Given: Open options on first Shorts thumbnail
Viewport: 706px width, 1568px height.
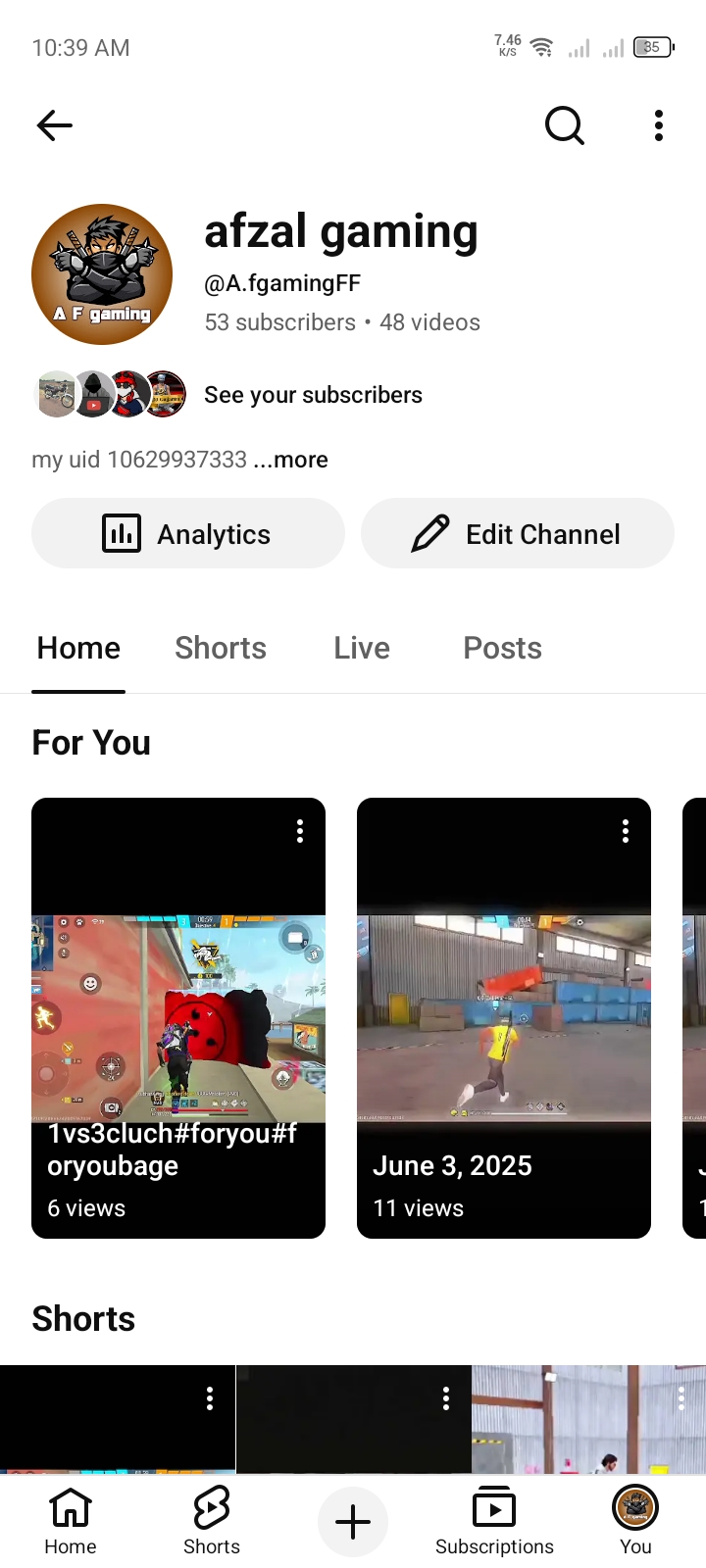Looking at the screenshot, I should (209, 1397).
